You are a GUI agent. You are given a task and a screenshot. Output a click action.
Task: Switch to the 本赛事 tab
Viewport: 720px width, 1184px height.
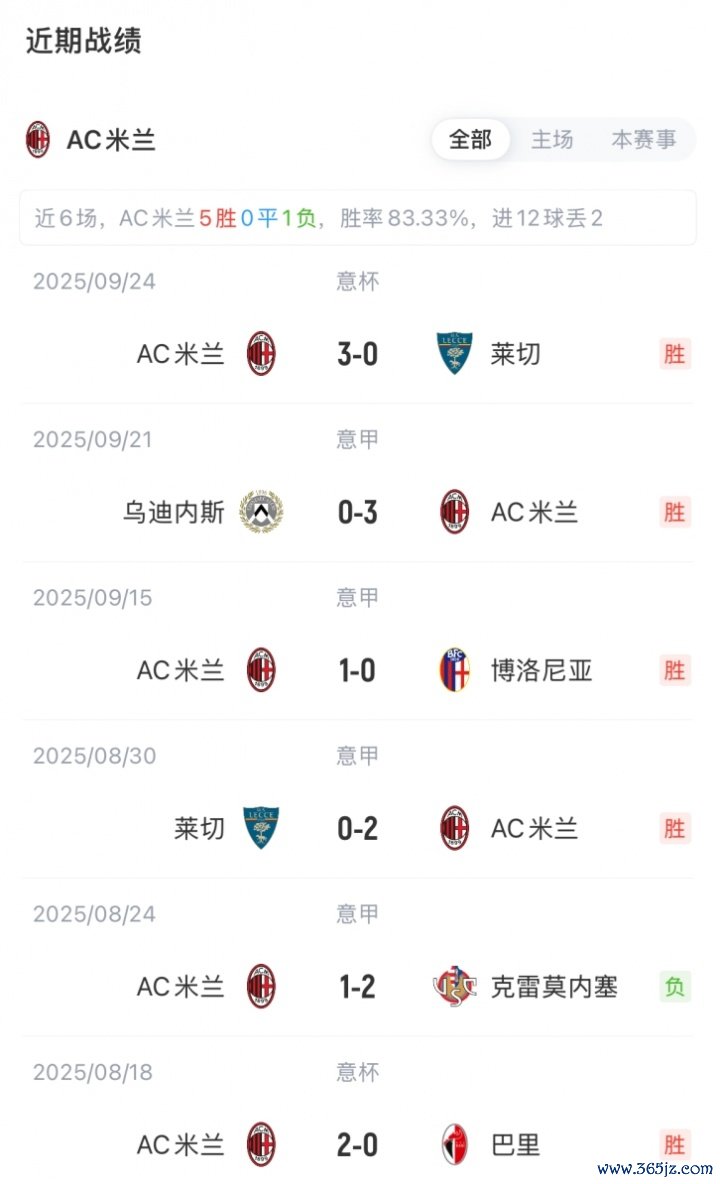643,140
